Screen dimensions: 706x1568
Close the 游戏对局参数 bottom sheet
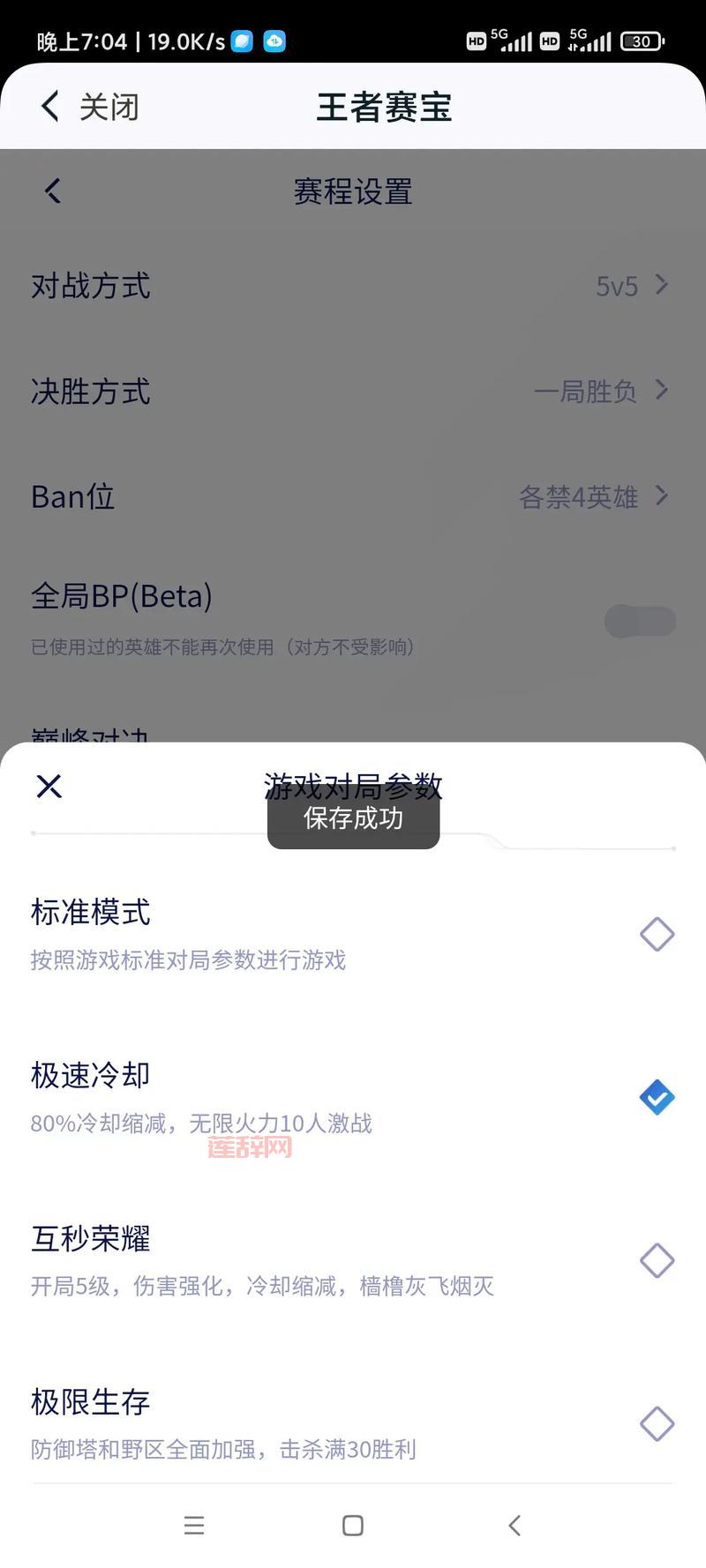tap(49, 786)
